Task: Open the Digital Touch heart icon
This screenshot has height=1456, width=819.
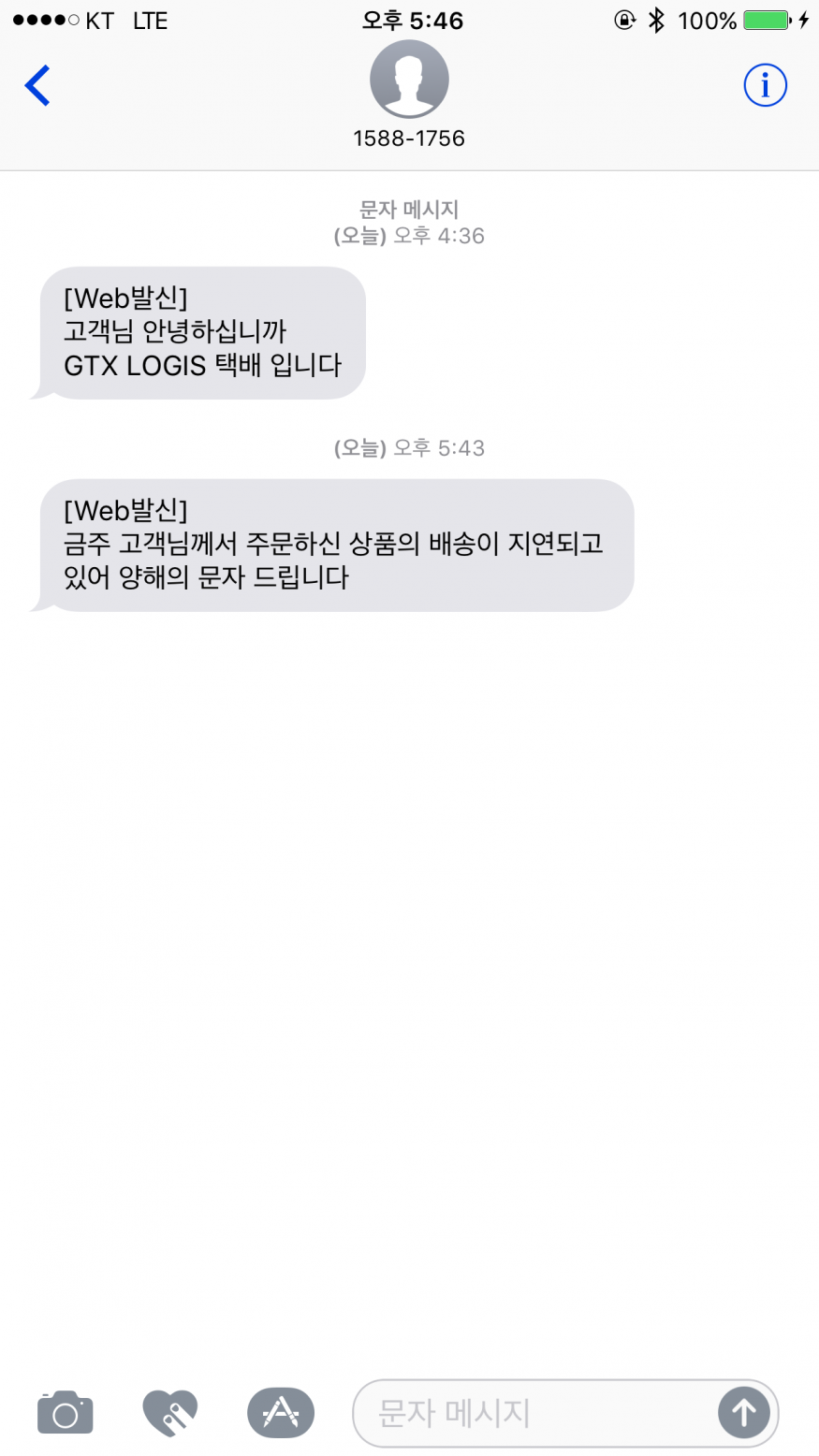Action: (x=170, y=1412)
